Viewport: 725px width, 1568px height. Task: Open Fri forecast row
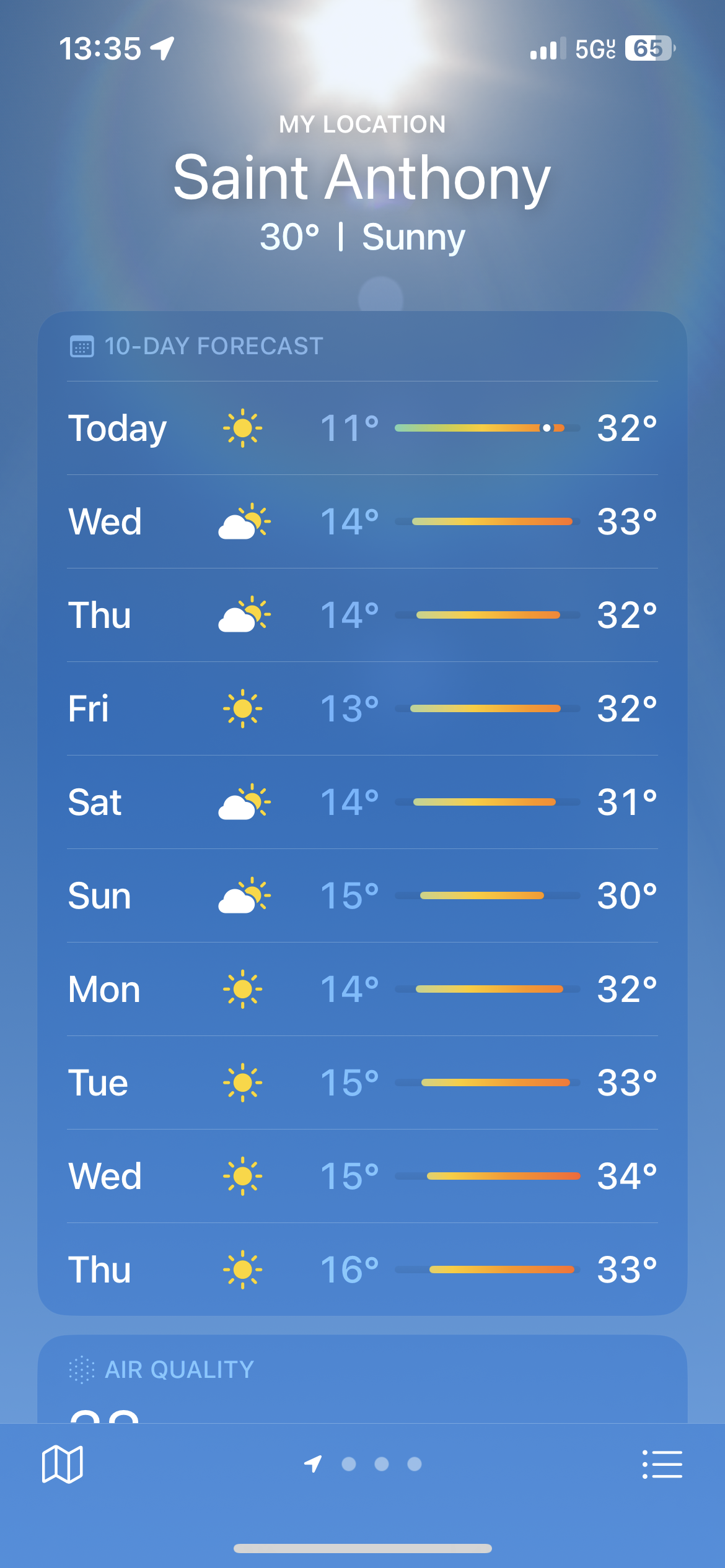pyautogui.click(x=362, y=708)
